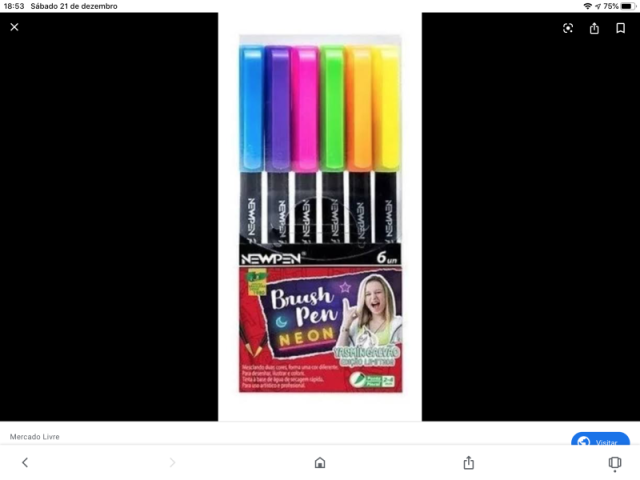Search this image with Lens
Viewport: 640px width, 480px height.
[x=568, y=28]
